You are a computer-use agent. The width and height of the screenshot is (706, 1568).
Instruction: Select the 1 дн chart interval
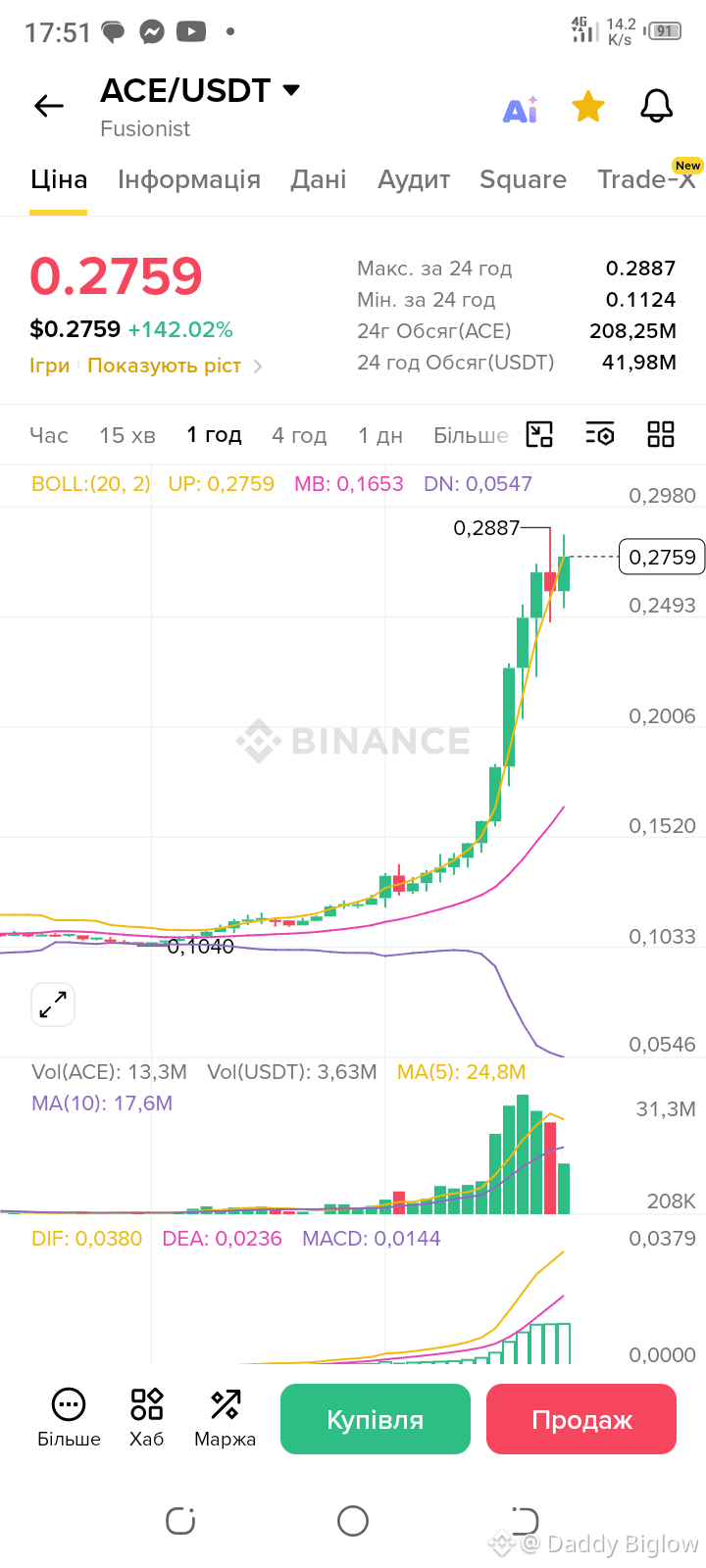[380, 435]
